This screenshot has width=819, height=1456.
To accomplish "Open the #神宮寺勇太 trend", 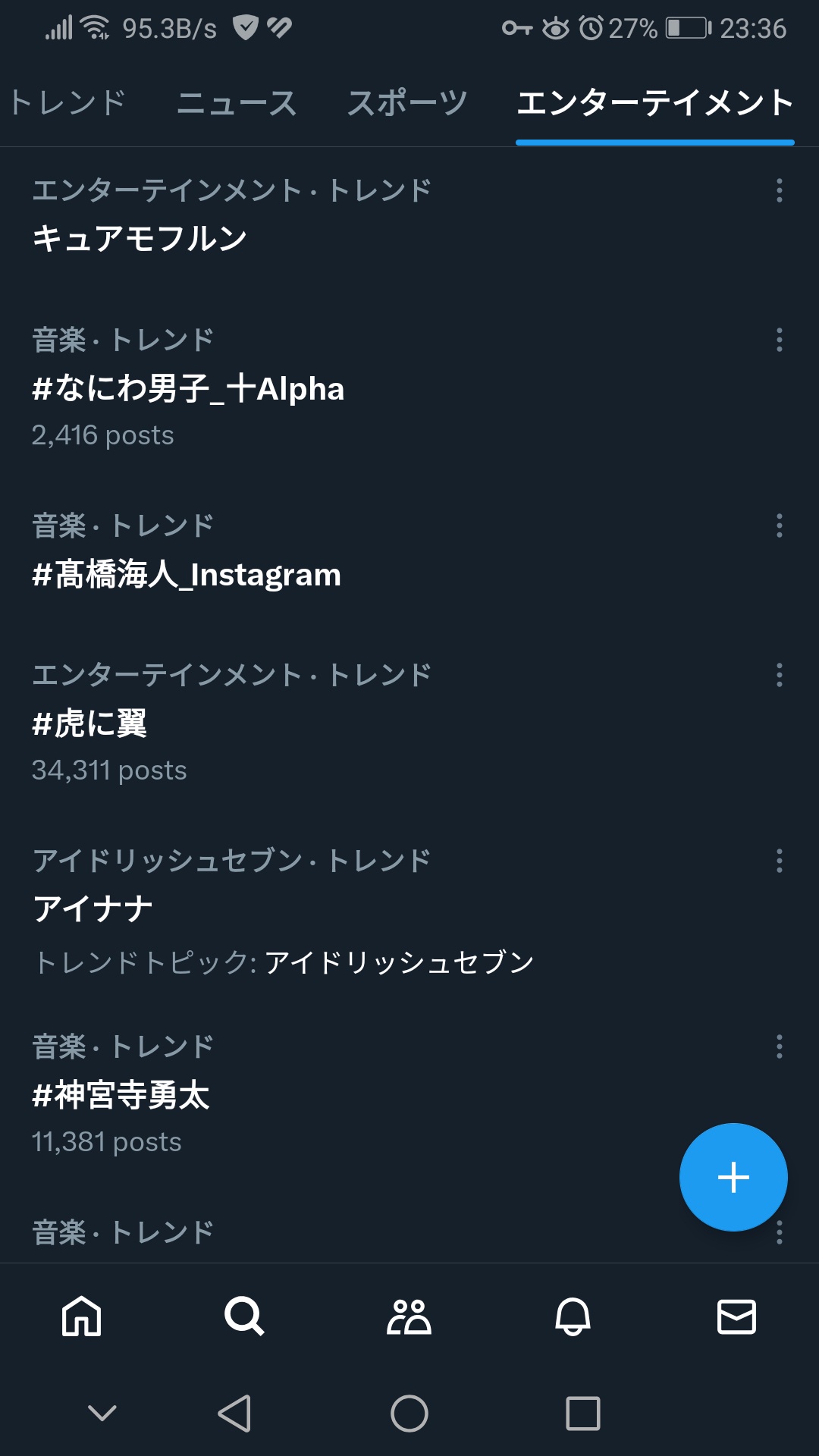I will click(x=121, y=1096).
